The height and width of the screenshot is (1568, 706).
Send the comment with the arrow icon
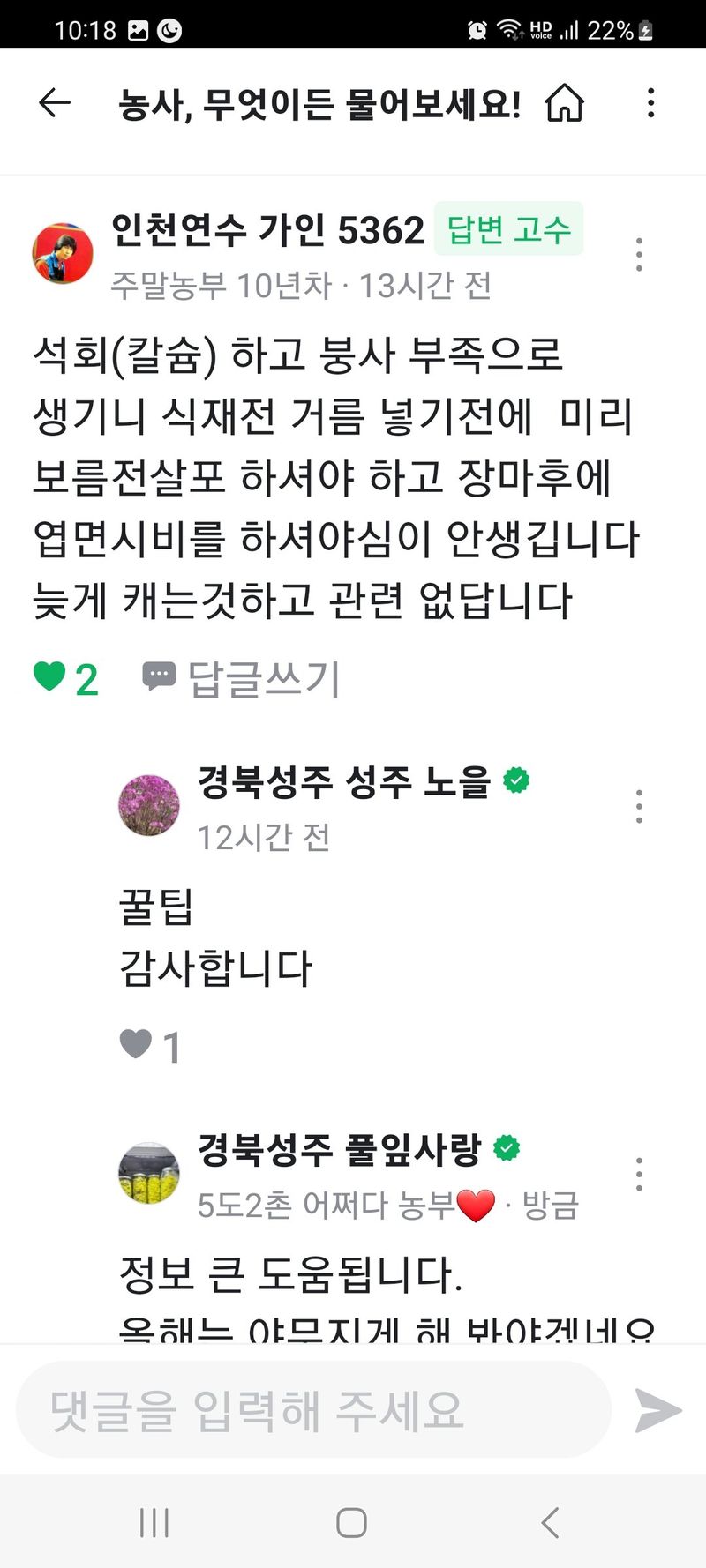(x=658, y=1409)
